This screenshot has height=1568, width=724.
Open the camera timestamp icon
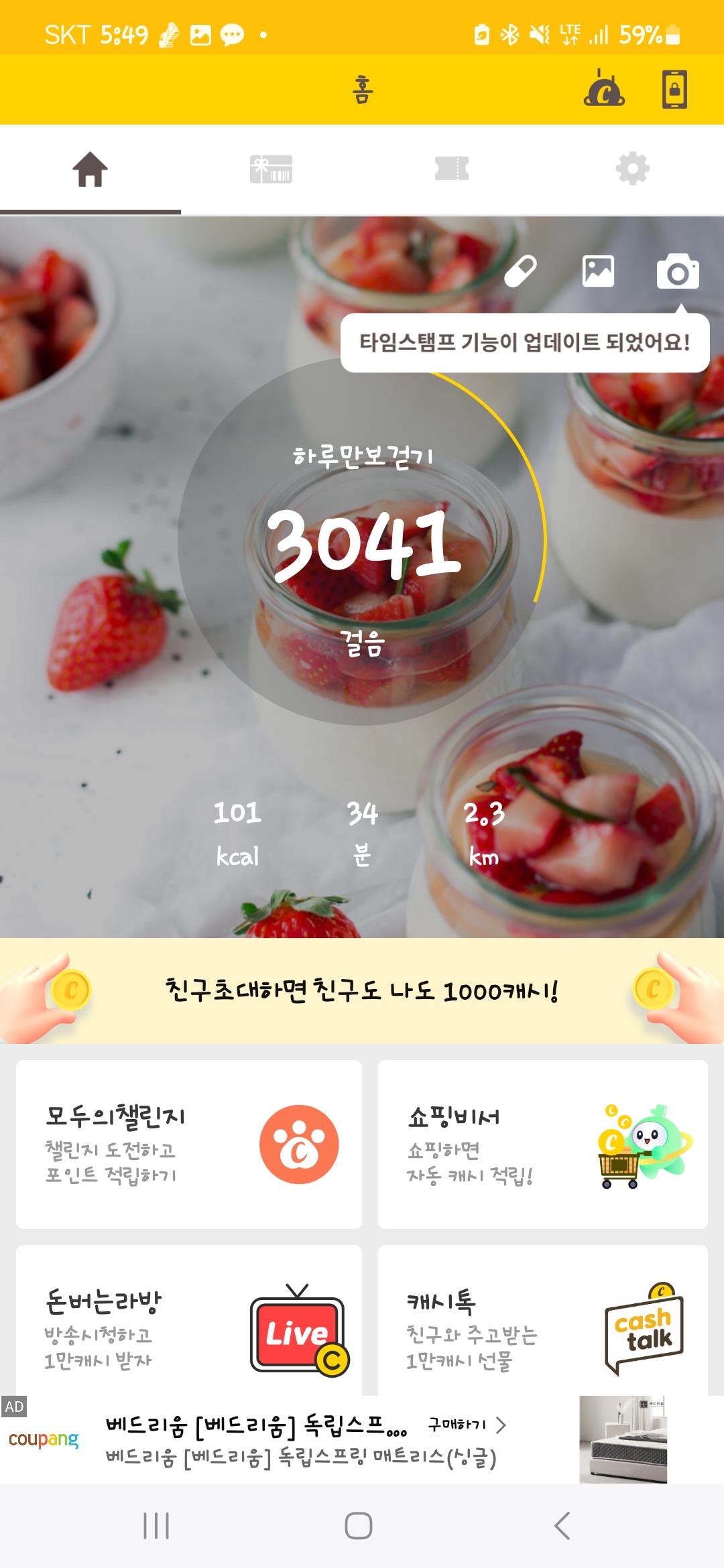[678, 271]
